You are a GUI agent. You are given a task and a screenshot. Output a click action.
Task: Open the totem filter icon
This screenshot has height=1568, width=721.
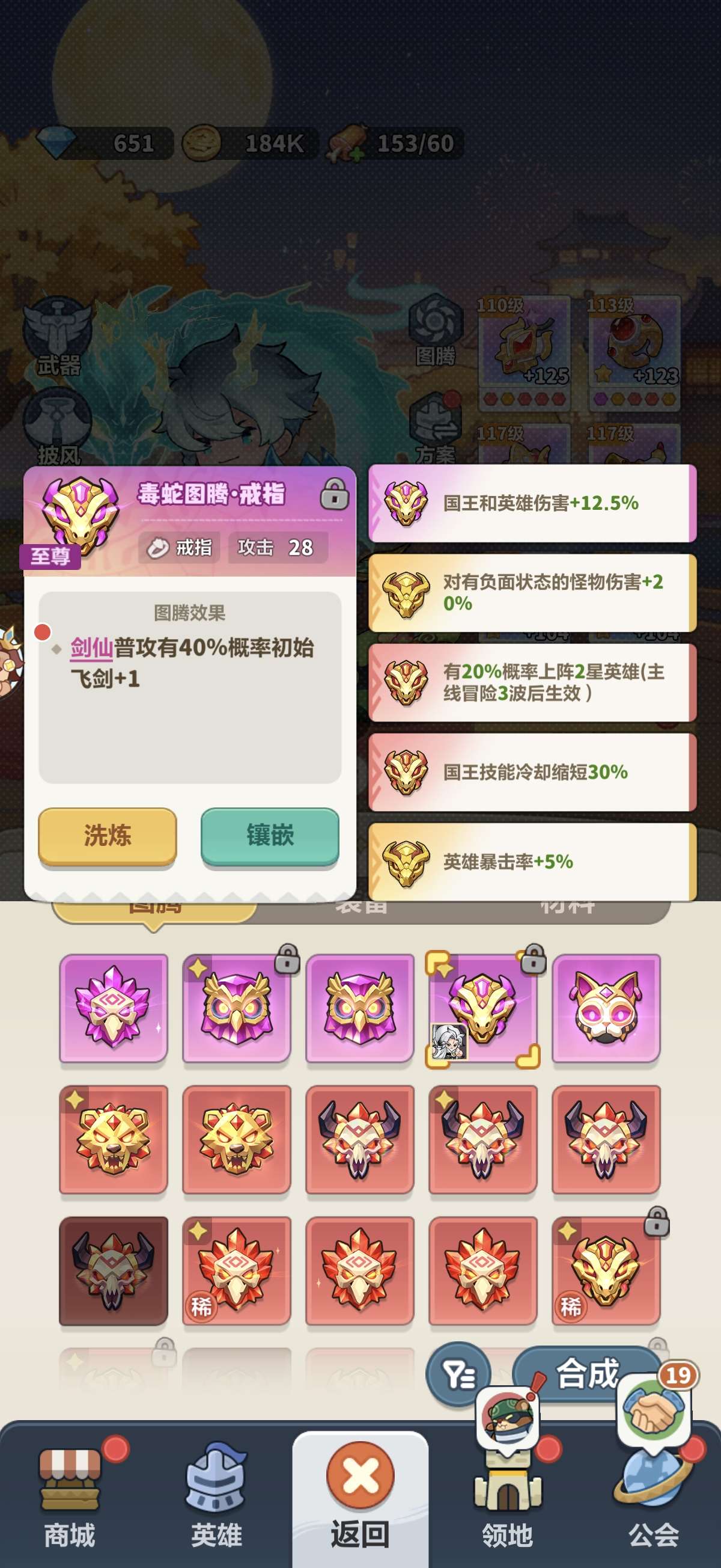click(458, 1374)
